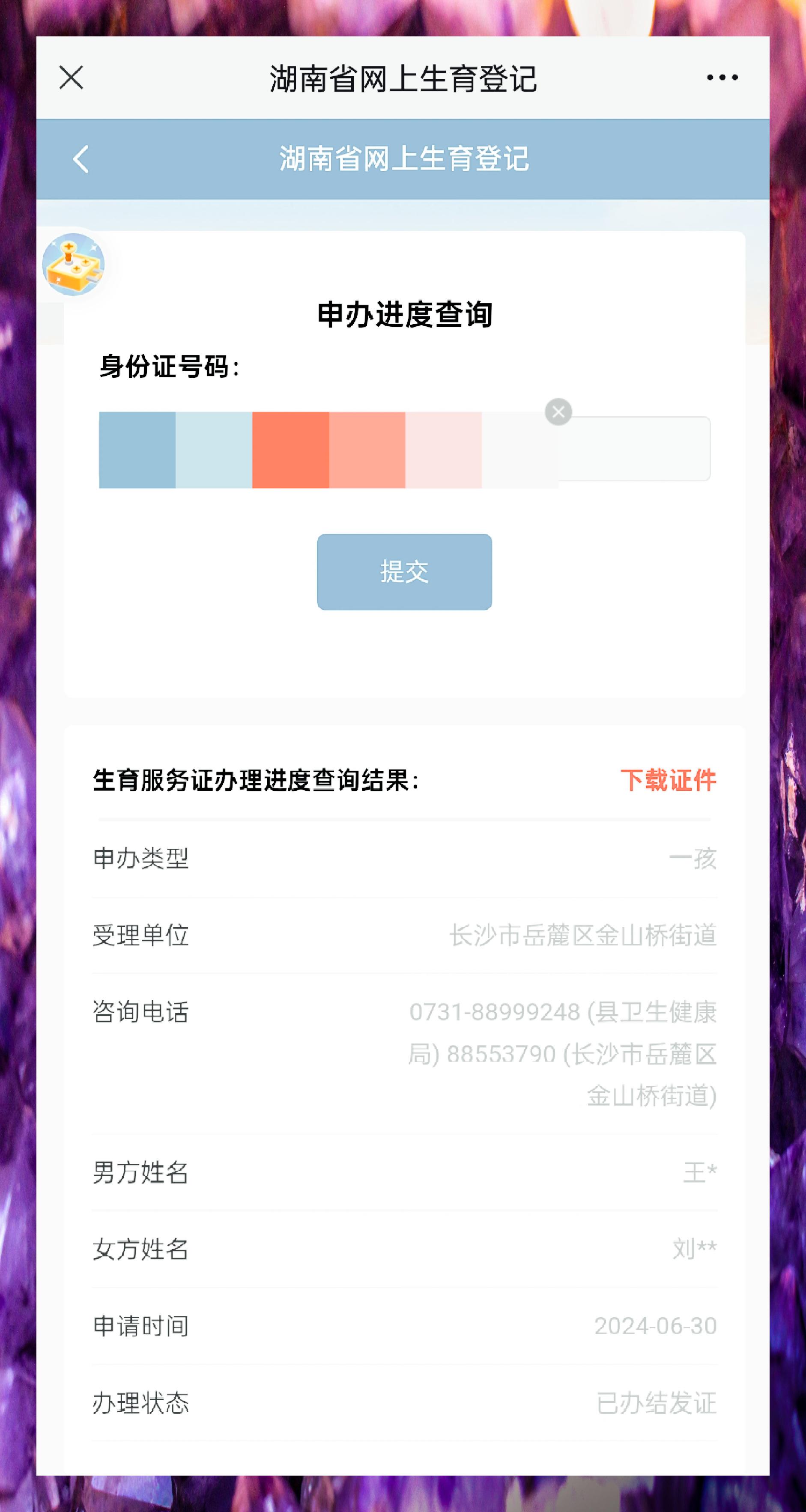Image resolution: width=806 pixels, height=1512 pixels.
Task: Tap the back chevron on the blue header
Action: [81, 158]
